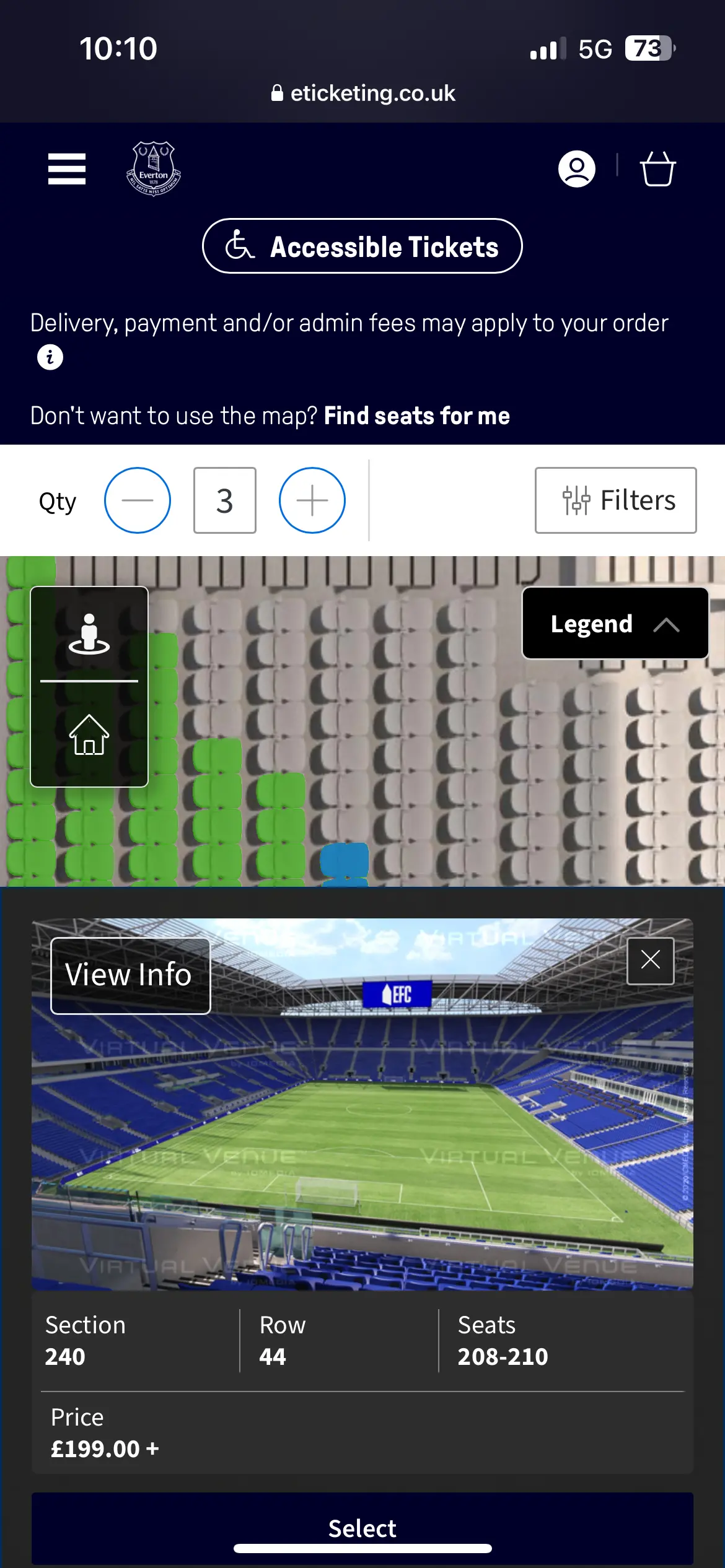Tap Find seats for me

pos(416,416)
